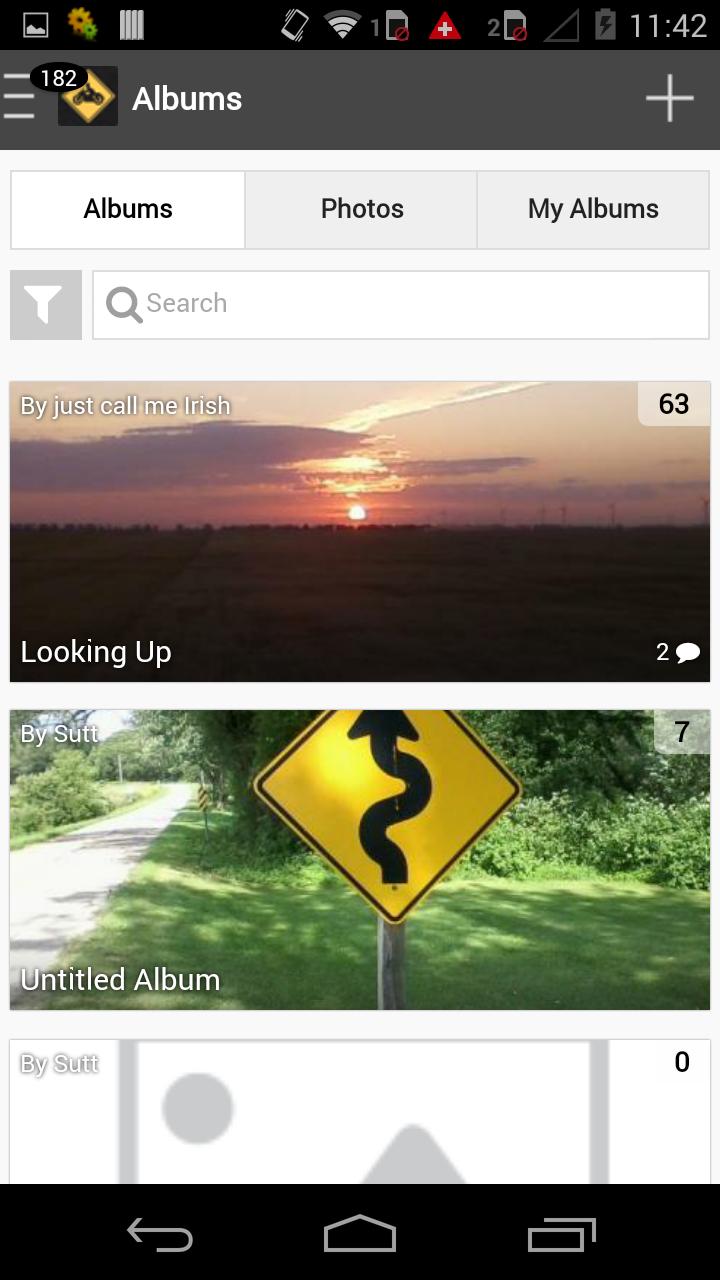Screen dimensions: 720x1280
Task: Switch to the My Albums tab
Action: coord(593,209)
